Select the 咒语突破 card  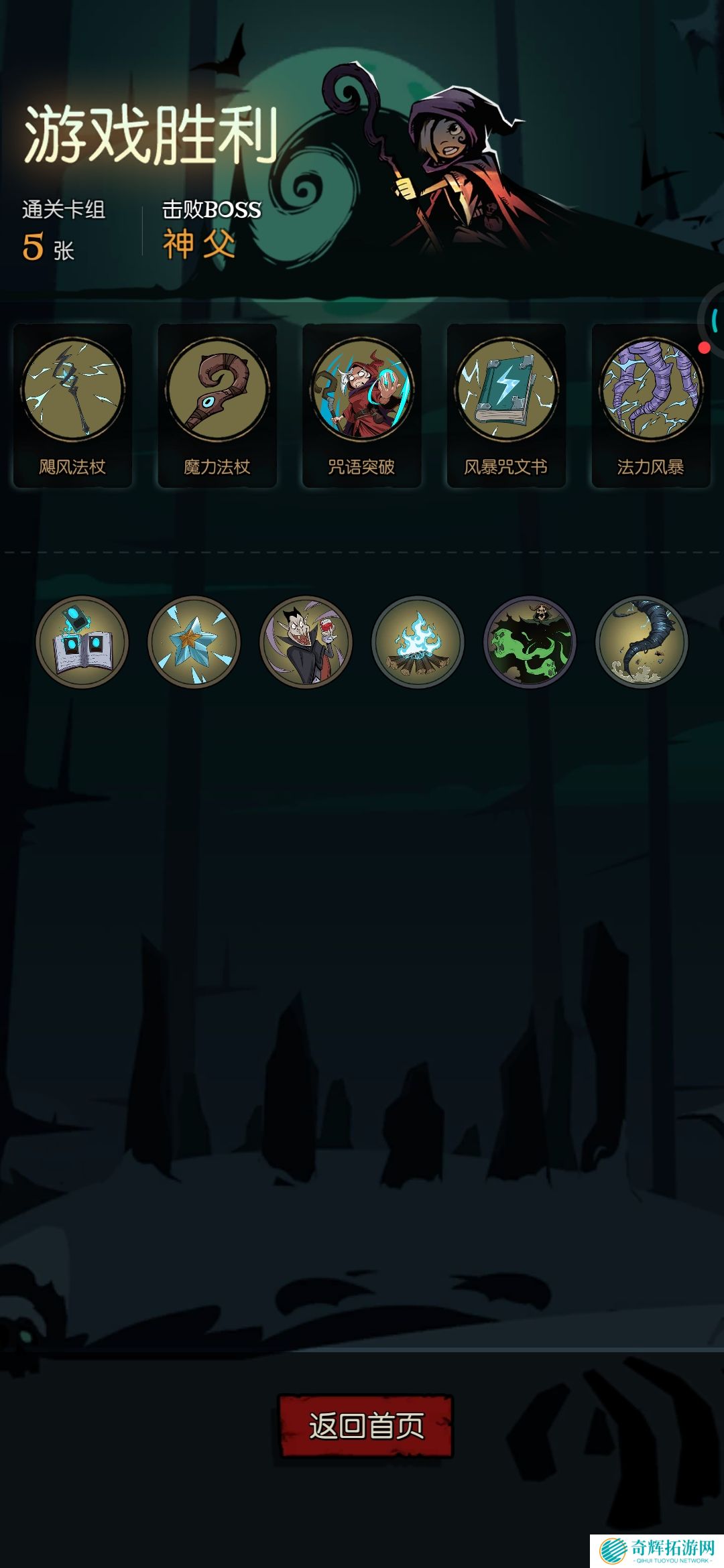click(362, 405)
